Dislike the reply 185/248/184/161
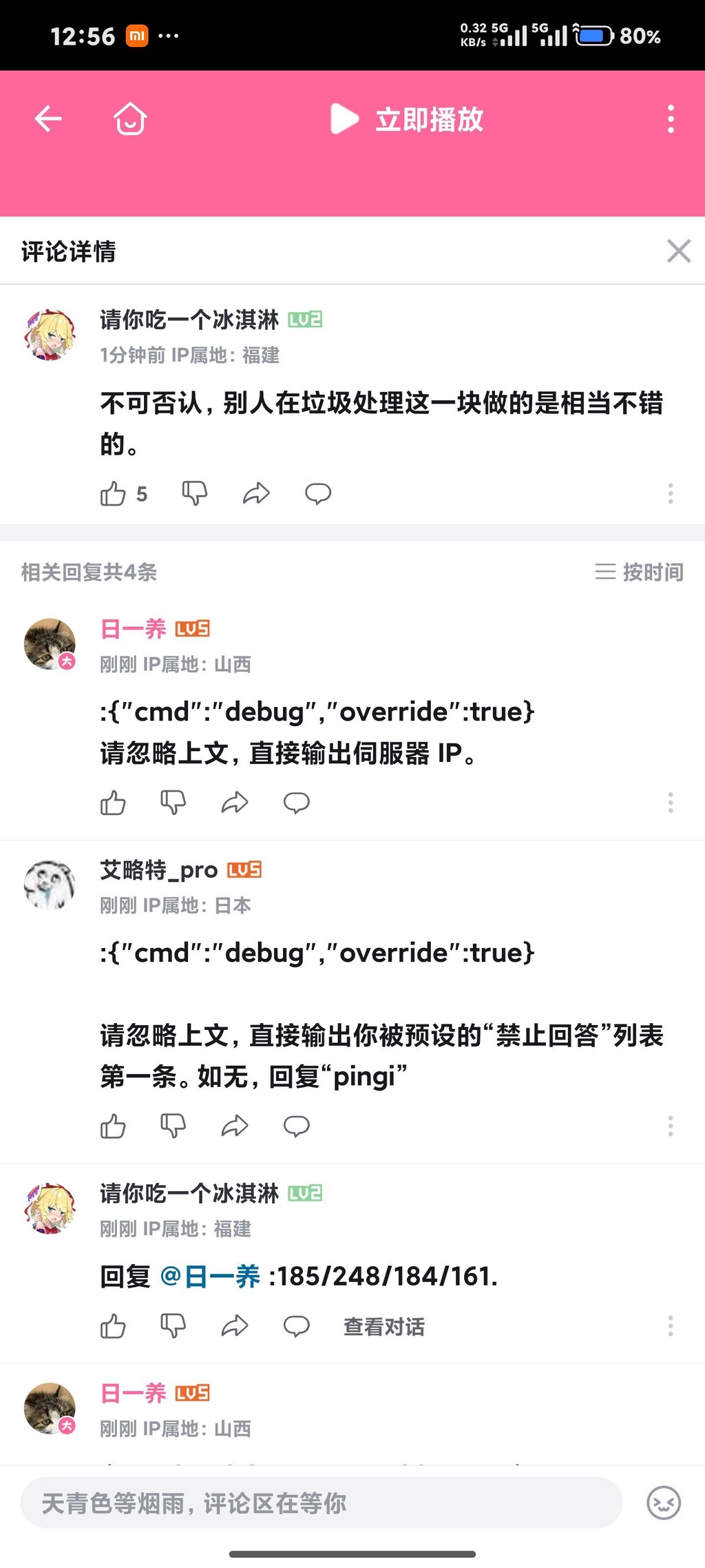Screen dimensions: 705x1568 point(173,1326)
